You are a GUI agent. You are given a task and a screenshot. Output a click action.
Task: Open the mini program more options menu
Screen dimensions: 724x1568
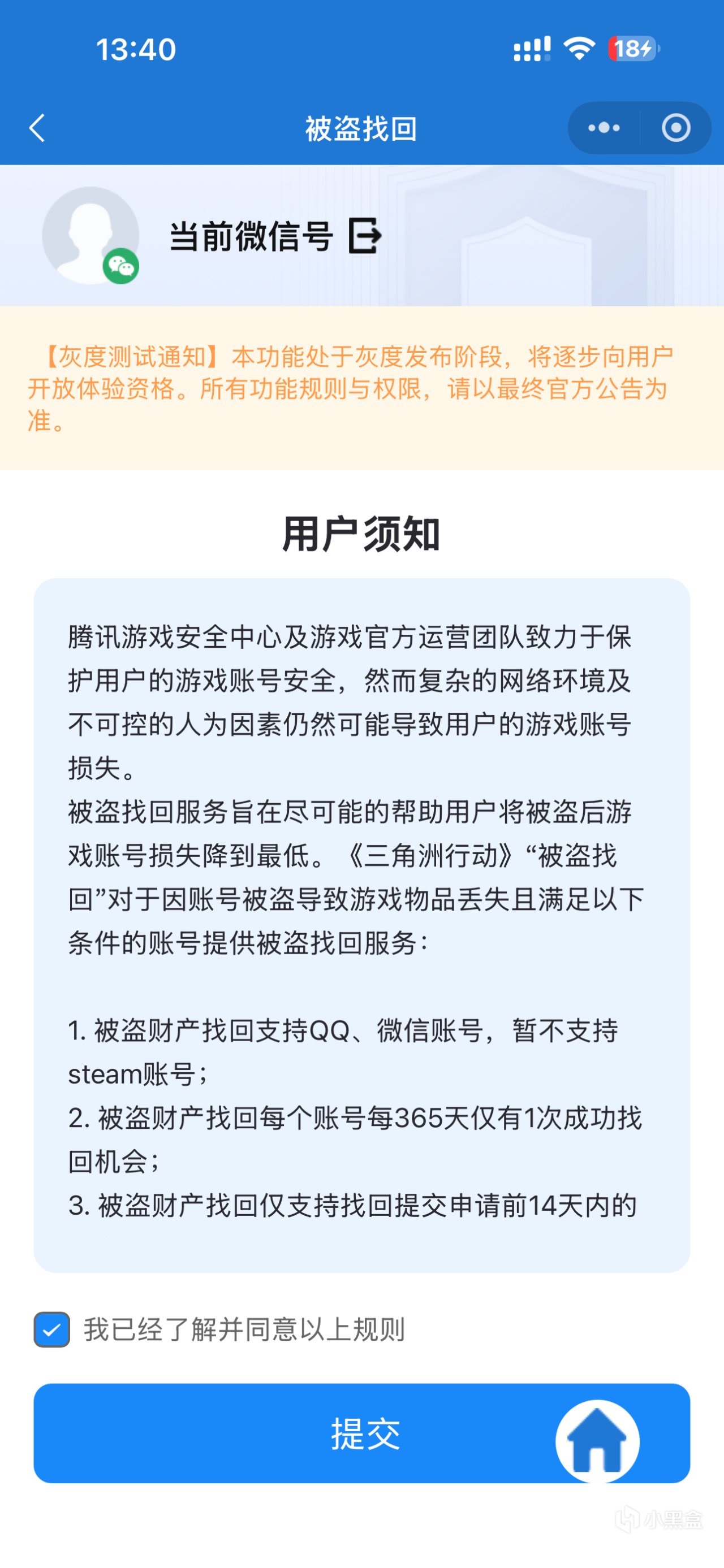pyautogui.click(x=604, y=128)
